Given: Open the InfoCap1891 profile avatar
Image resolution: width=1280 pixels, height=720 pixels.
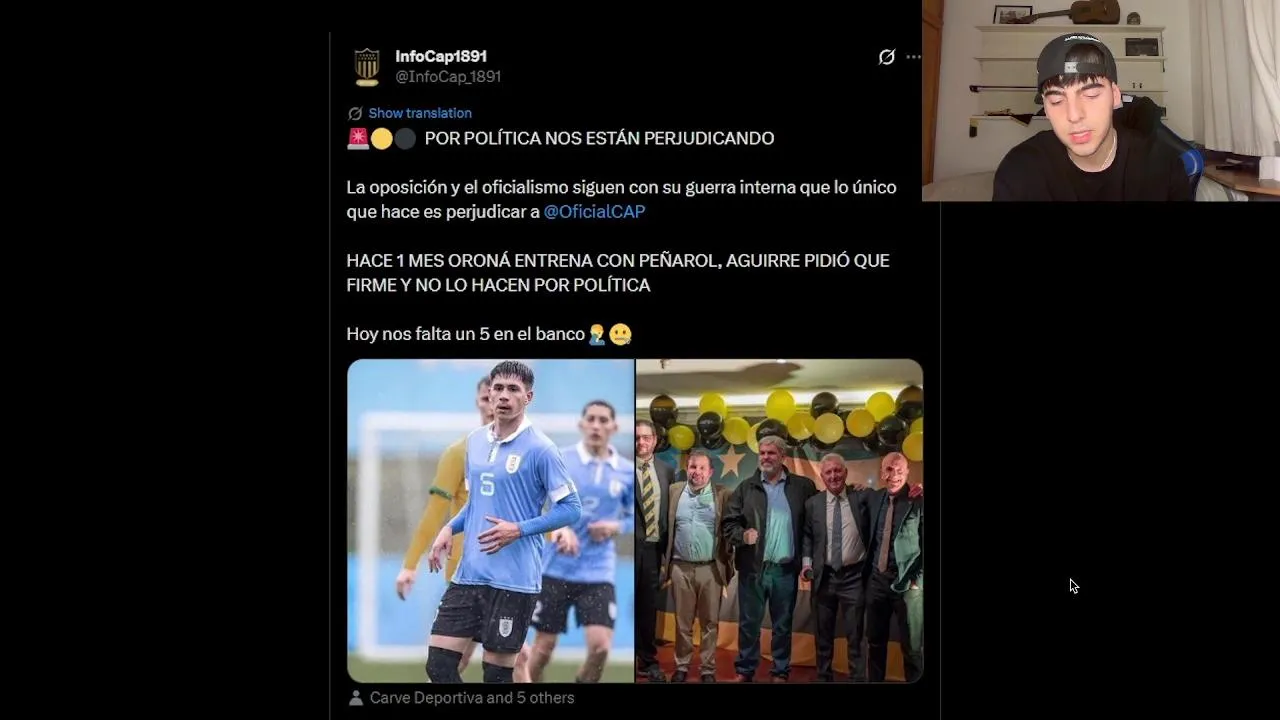Looking at the screenshot, I should click(x=367, y=66).
